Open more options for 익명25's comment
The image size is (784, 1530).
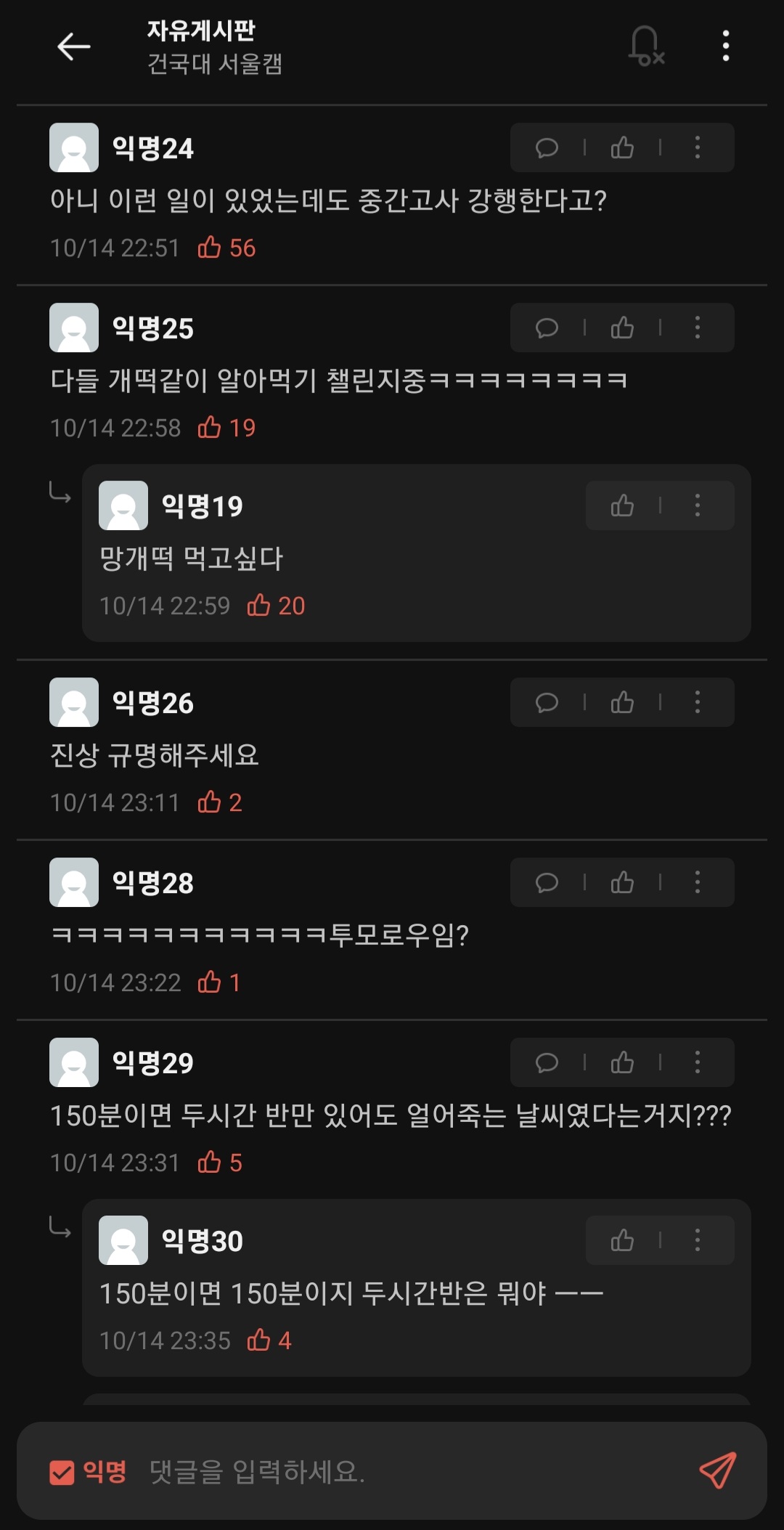698,328
